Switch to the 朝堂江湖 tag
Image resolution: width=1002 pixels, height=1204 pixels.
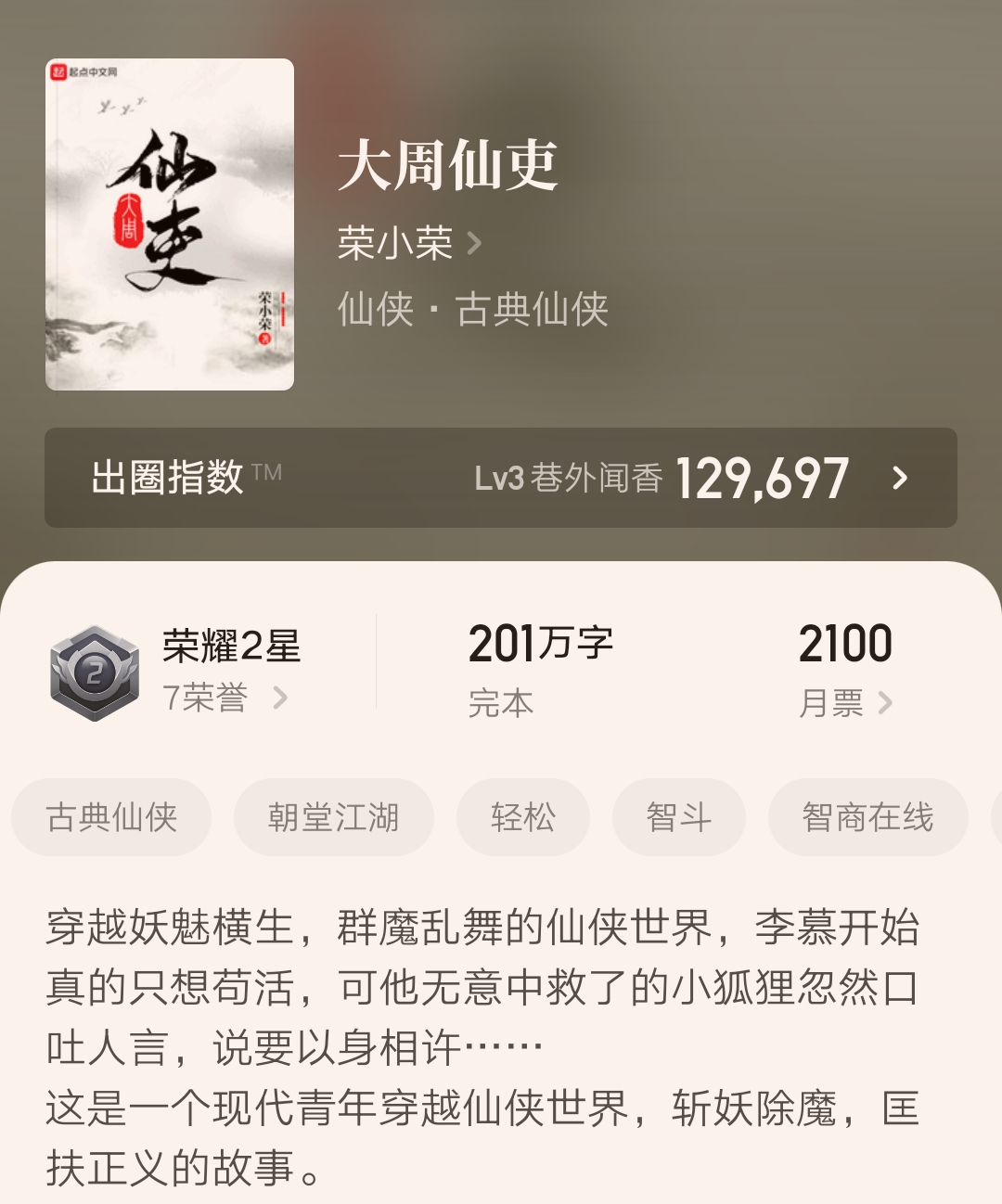tap(334, 817)
